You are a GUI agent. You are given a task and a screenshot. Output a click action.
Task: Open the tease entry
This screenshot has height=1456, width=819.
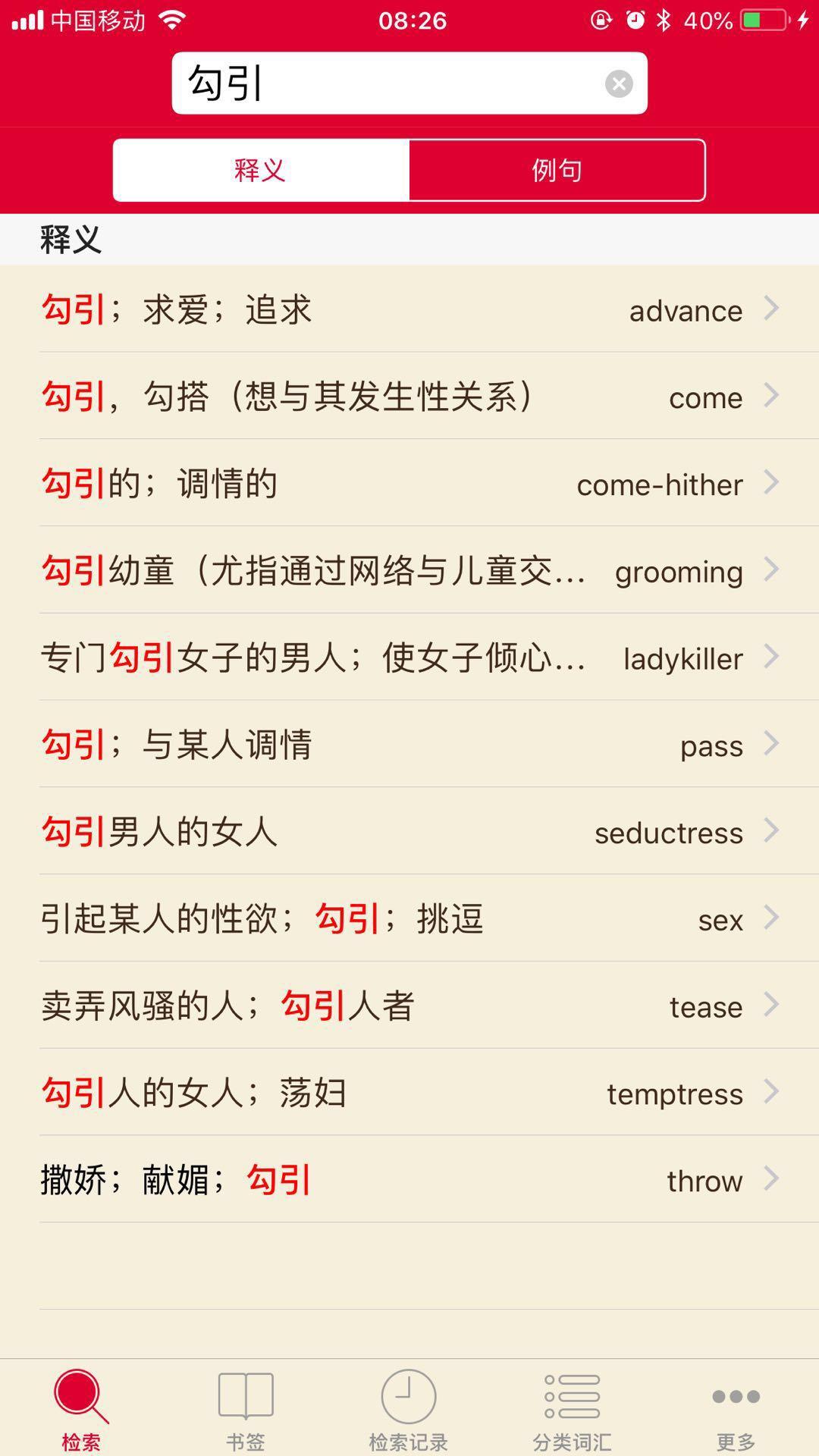tap(409, 1006)
